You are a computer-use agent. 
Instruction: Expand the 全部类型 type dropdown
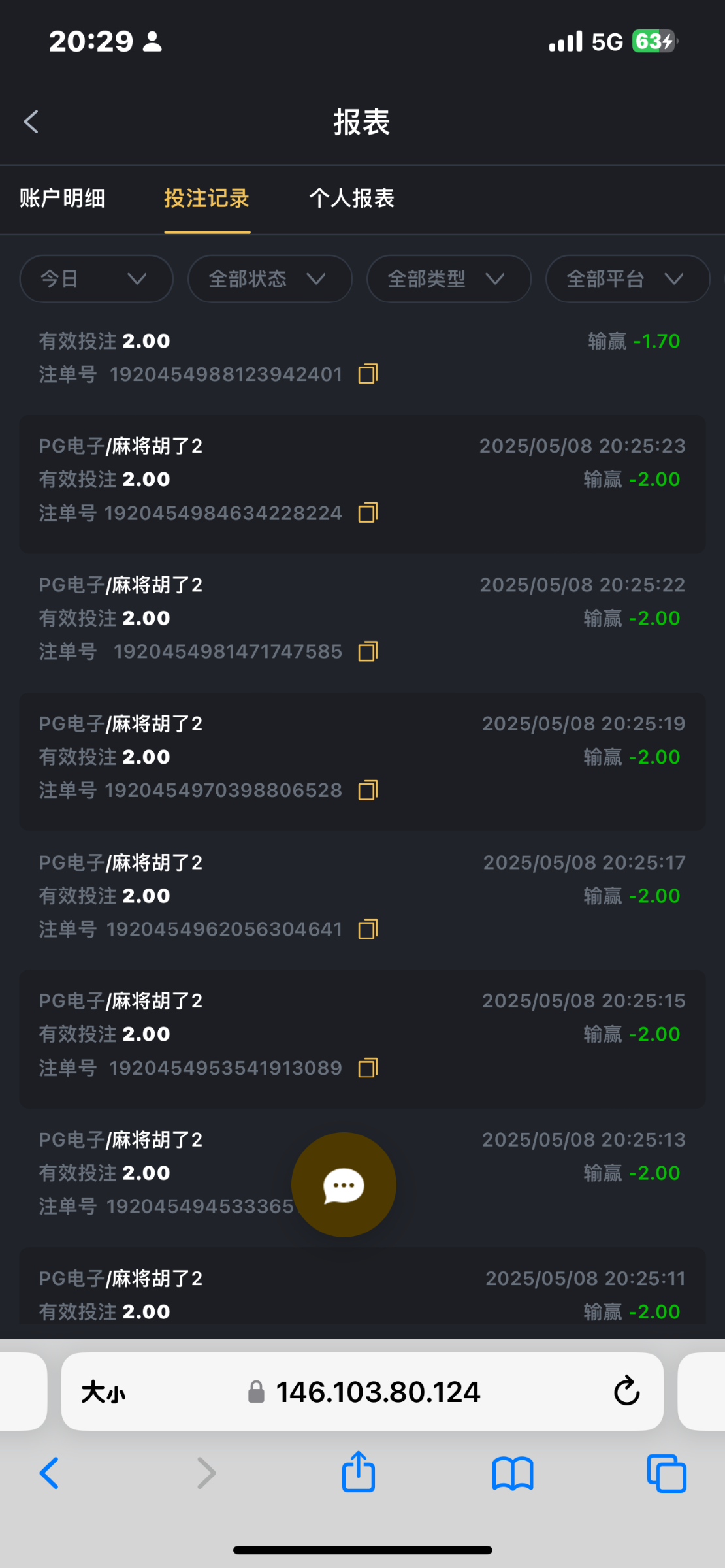(x=449, y=279)
